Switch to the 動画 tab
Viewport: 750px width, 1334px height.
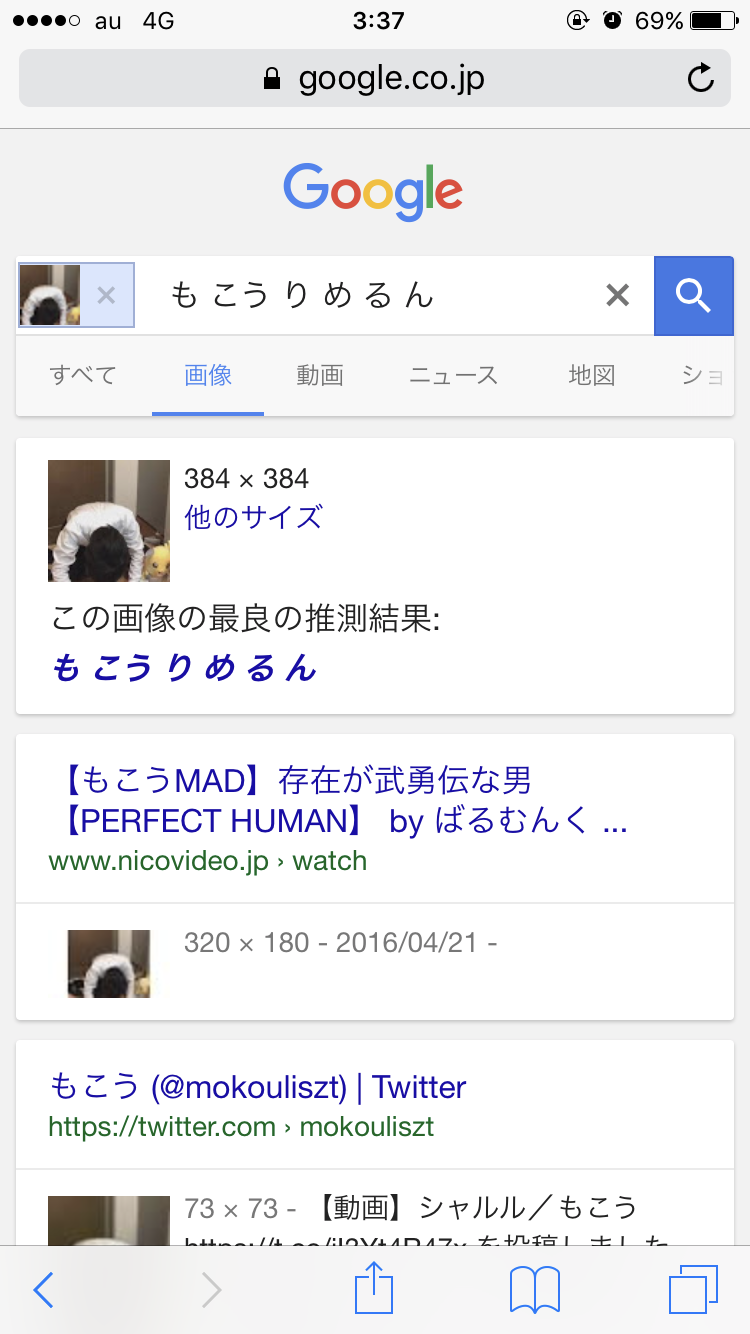tap(320, 376)
